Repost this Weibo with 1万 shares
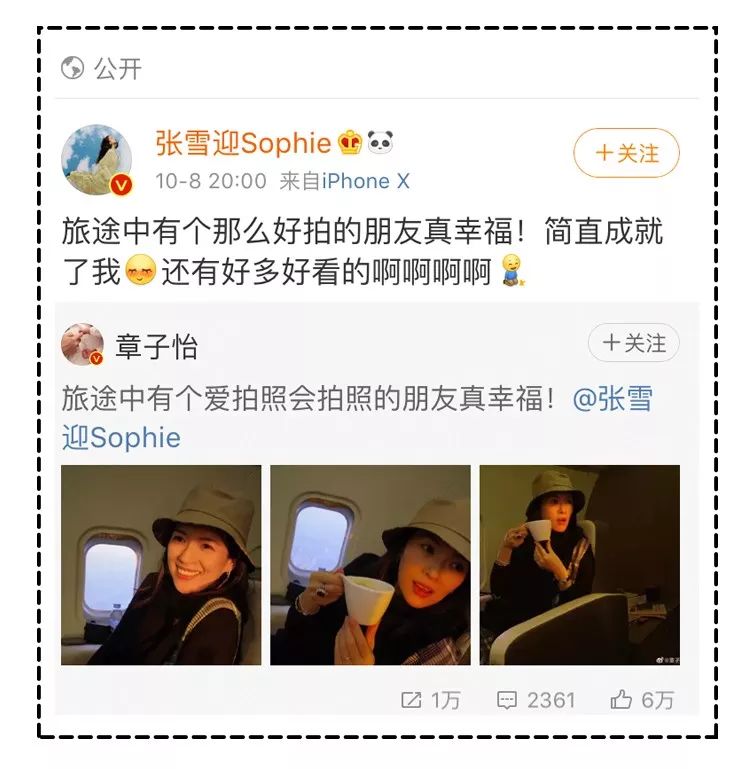Image resolution: width=750 pixels, height=769 pixels. pos(430,700)
